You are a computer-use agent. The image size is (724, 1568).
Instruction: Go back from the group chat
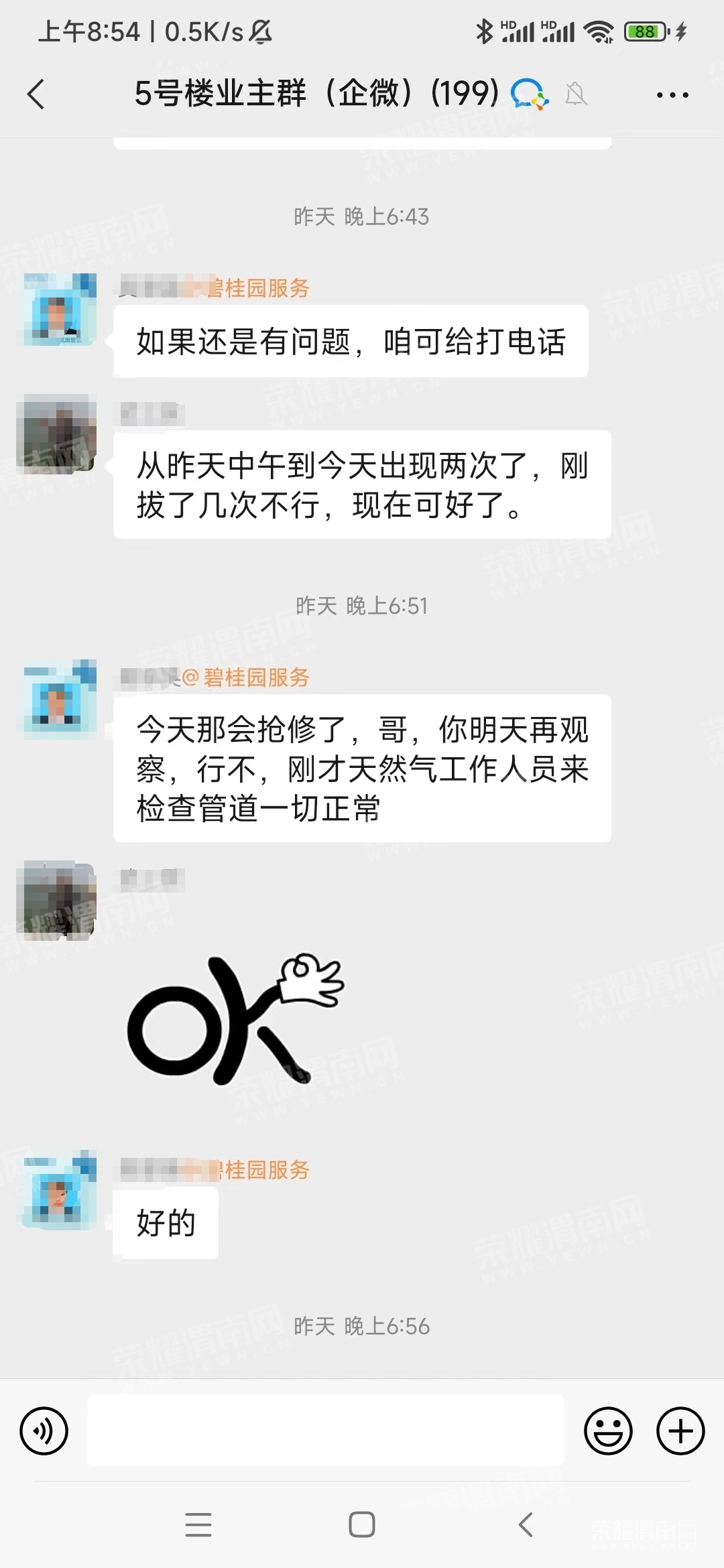[x=36, y=94]
